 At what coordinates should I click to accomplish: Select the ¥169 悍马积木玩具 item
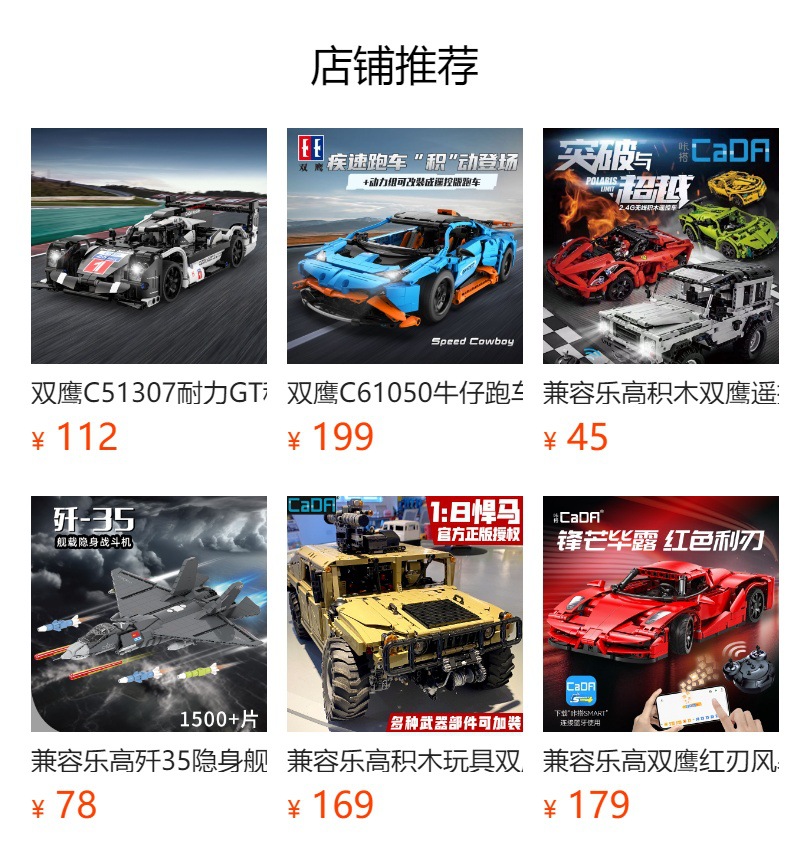[x=404, y=659]
